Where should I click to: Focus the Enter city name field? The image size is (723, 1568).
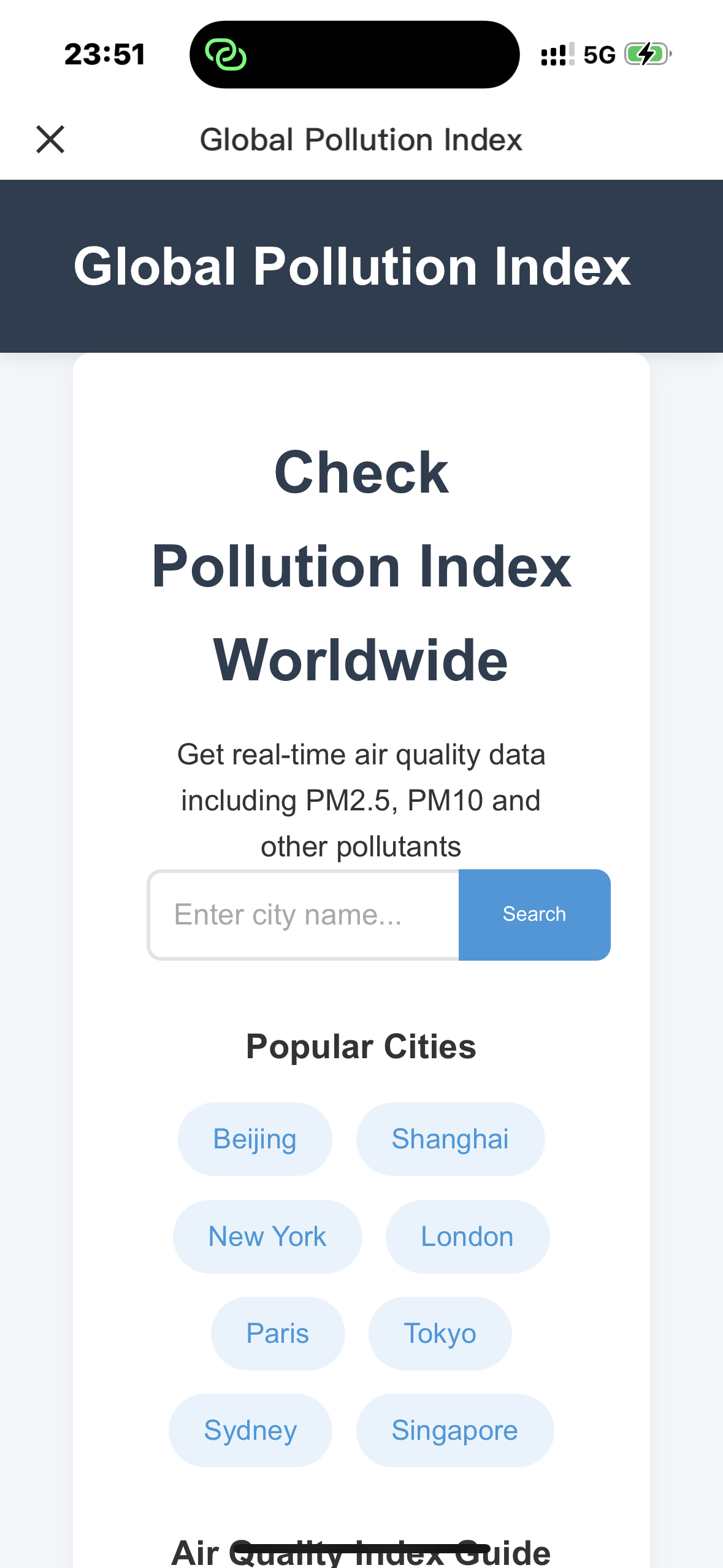coord(304,915)
